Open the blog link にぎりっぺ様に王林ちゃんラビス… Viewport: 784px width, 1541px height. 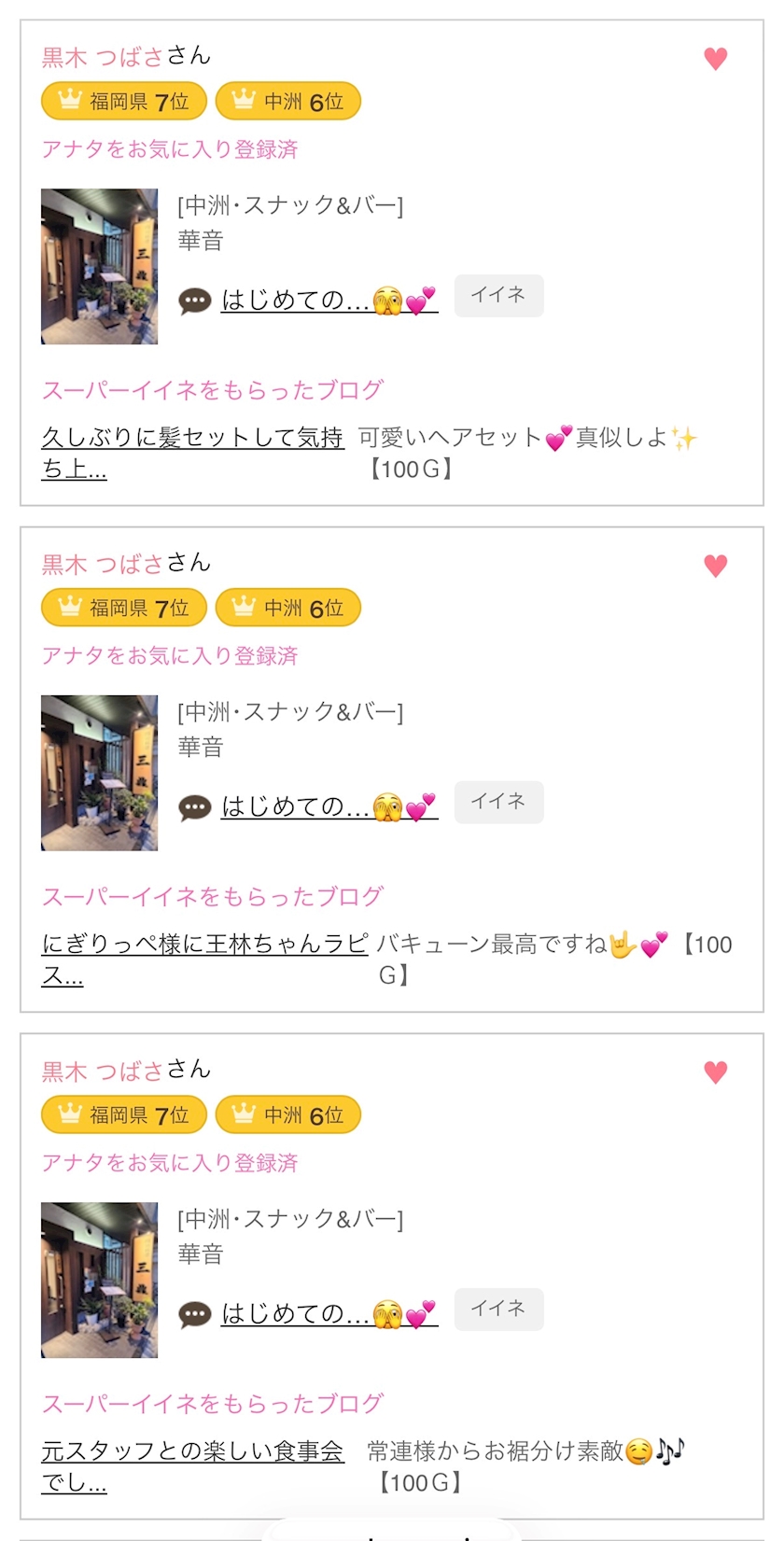[204, 945]
